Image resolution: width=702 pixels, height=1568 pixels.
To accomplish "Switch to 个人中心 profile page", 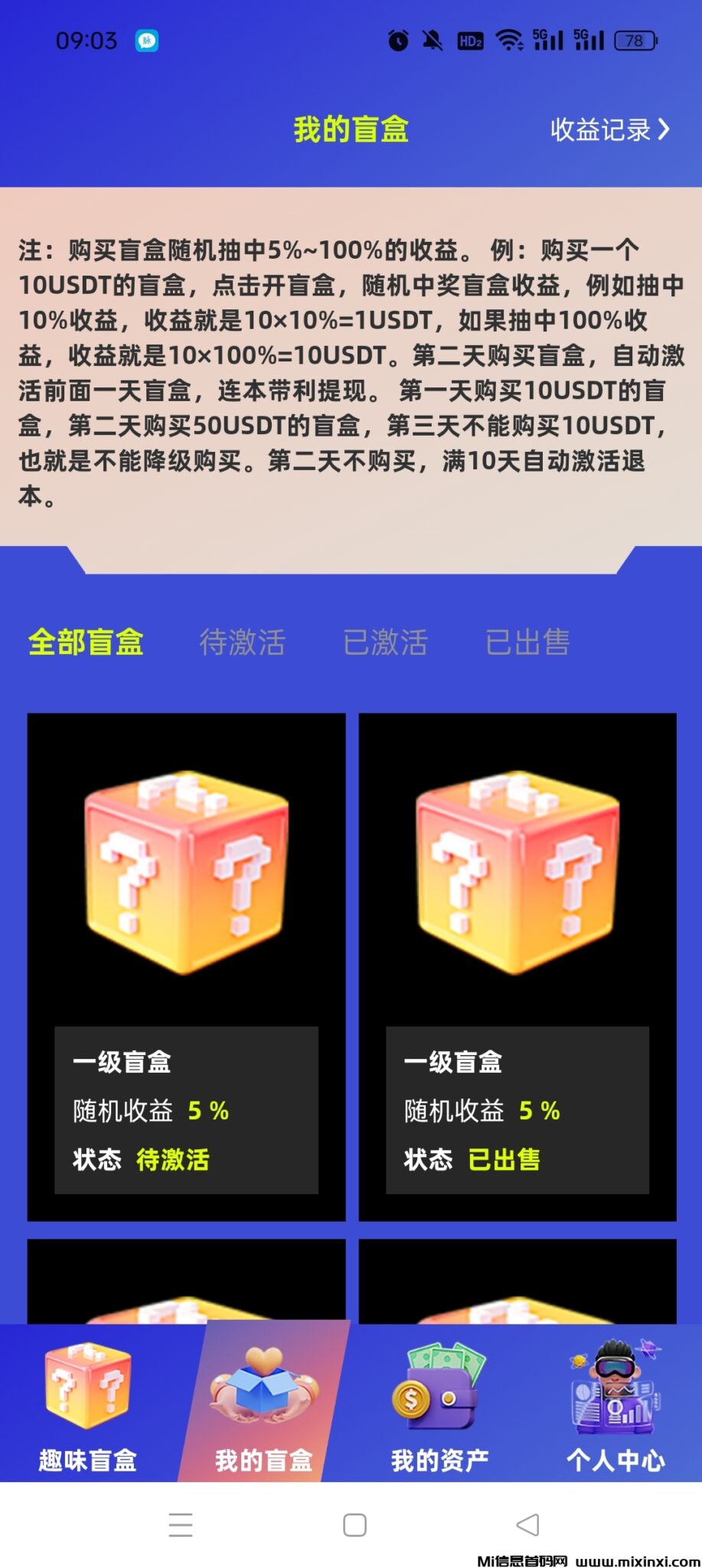I will pyautogui.click(x=615, y=1407).
